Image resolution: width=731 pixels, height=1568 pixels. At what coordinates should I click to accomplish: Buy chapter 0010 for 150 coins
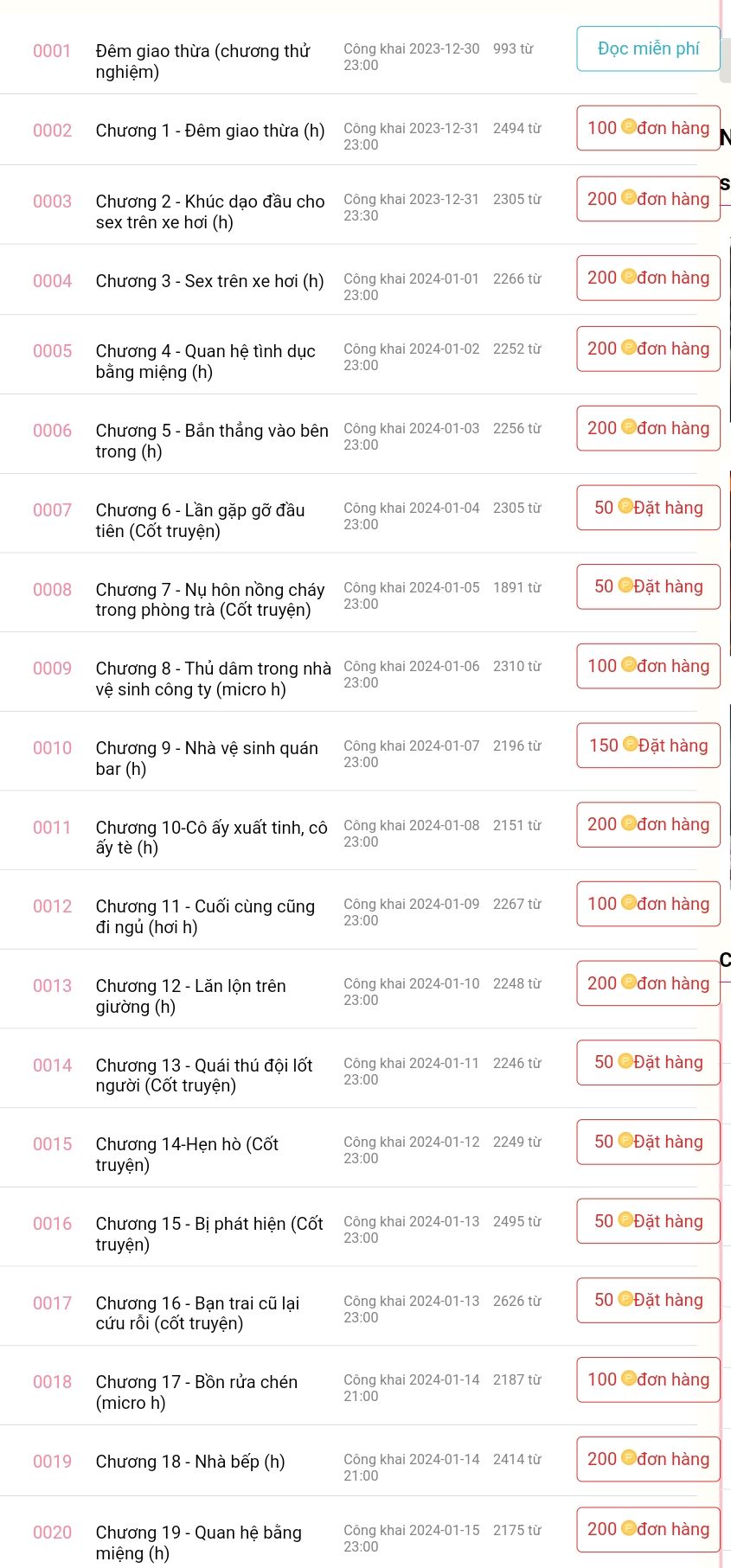[x=648, y=746]
